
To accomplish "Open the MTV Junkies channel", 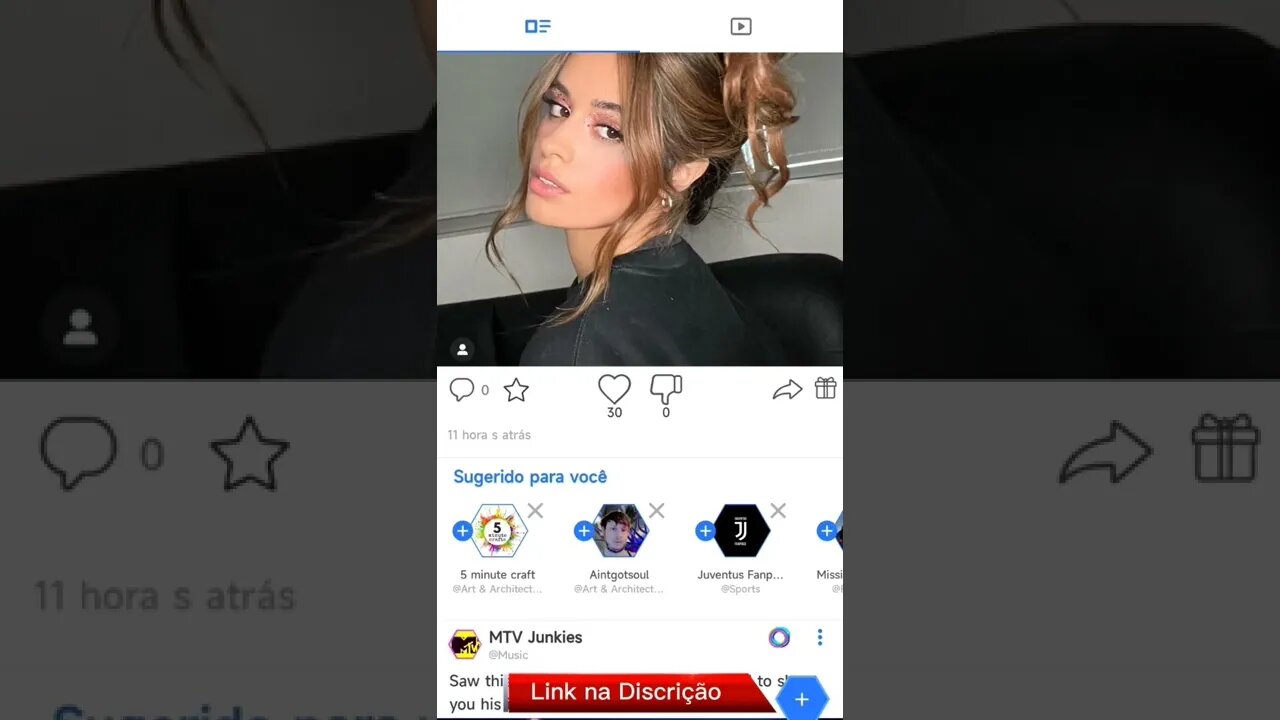I will click(x=534, y=637).
